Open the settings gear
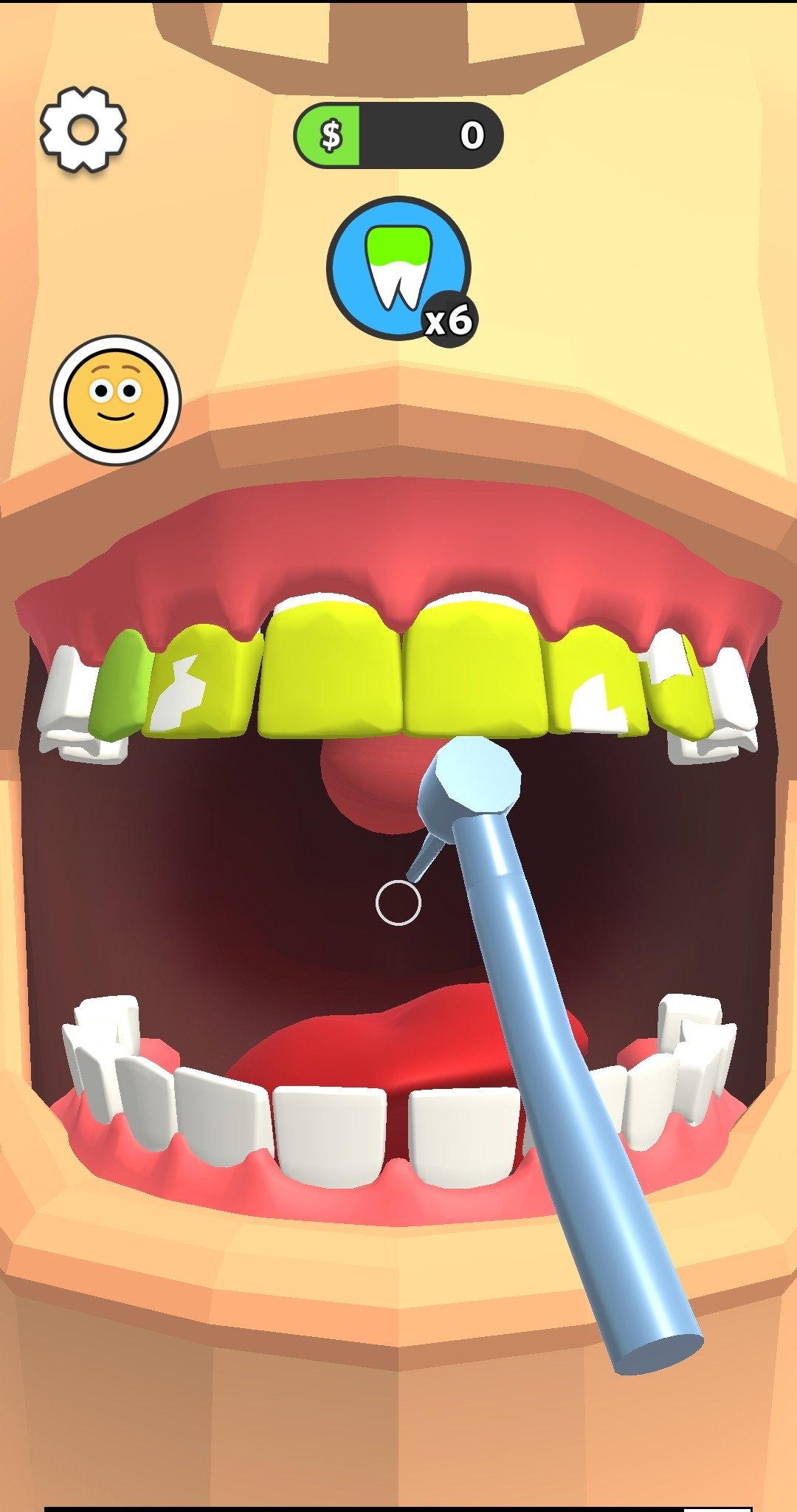Screen dimensions: 797x1512 pyautogui.click(x=83, y=130)
